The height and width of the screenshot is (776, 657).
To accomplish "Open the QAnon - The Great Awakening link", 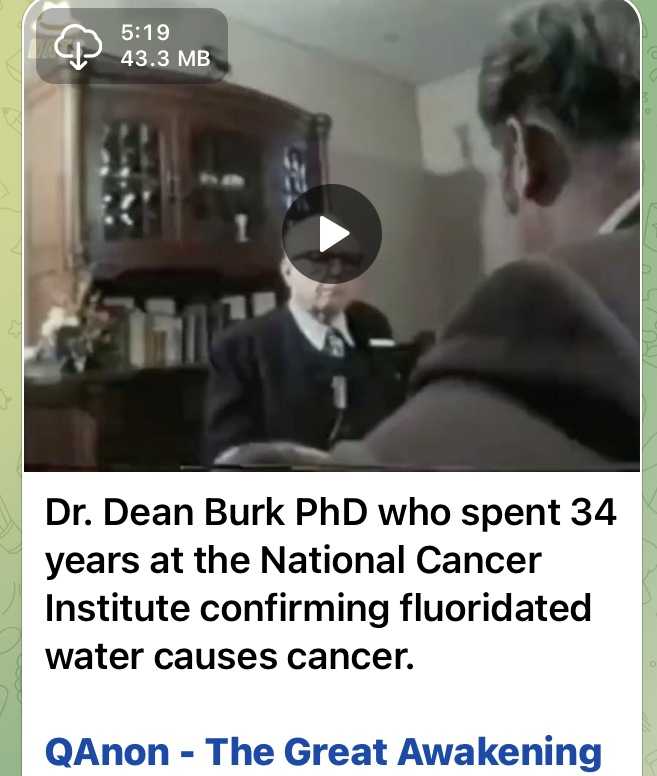I will click(324, 751).
